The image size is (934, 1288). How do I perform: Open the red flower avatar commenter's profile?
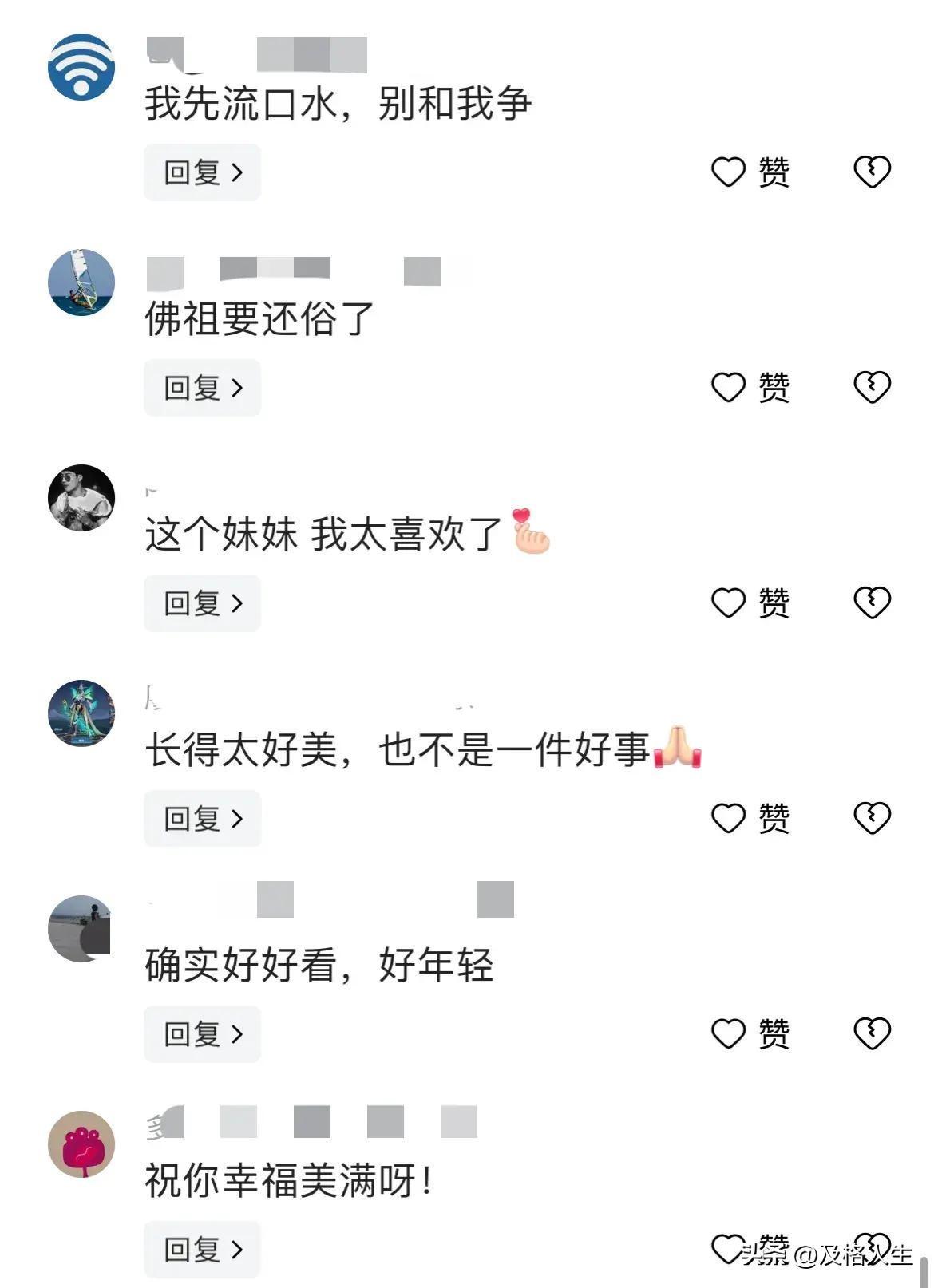click(81, 1144)
